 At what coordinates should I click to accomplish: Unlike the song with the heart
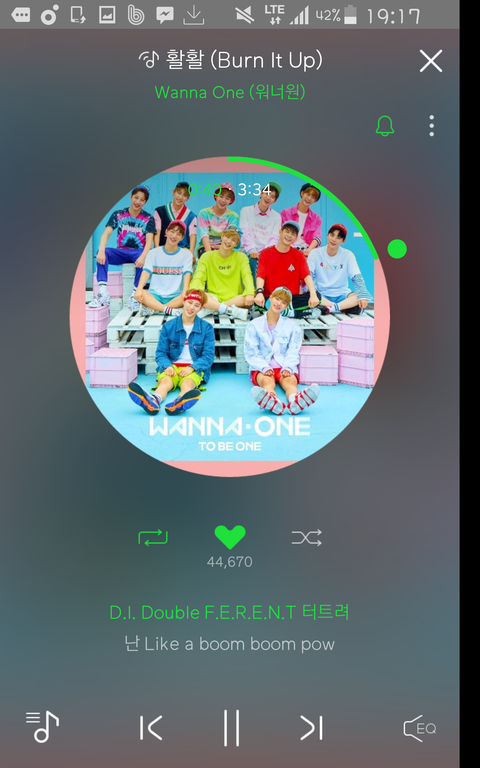pos(230,537)
